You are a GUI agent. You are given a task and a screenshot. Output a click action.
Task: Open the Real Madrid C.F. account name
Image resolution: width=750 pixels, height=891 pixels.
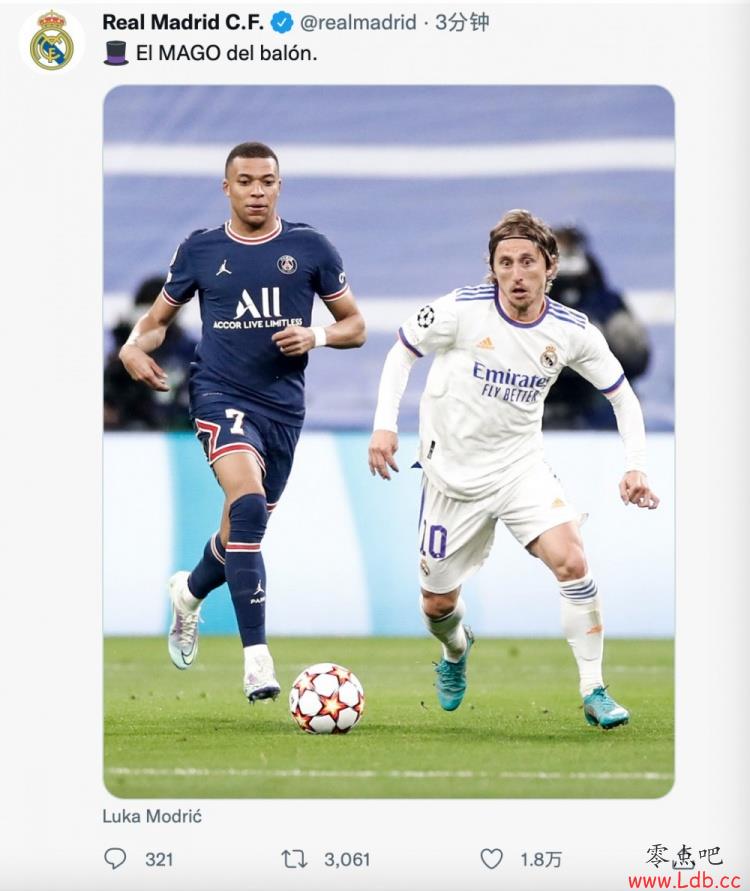point(182,22)
